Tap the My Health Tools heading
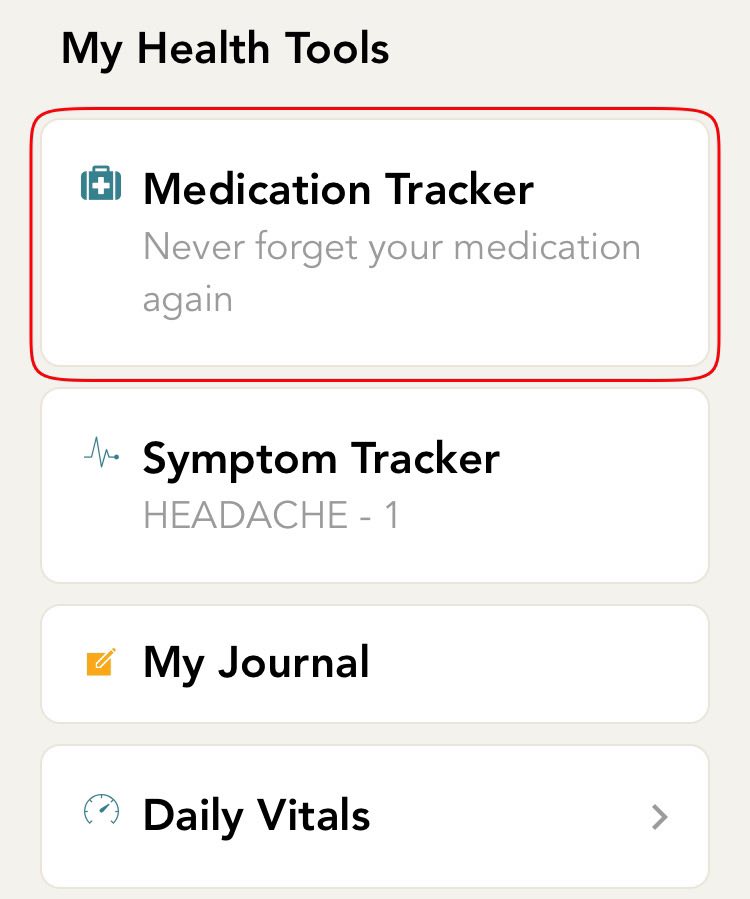The height and width of the screenshot is (899, 750). (225, 48)
